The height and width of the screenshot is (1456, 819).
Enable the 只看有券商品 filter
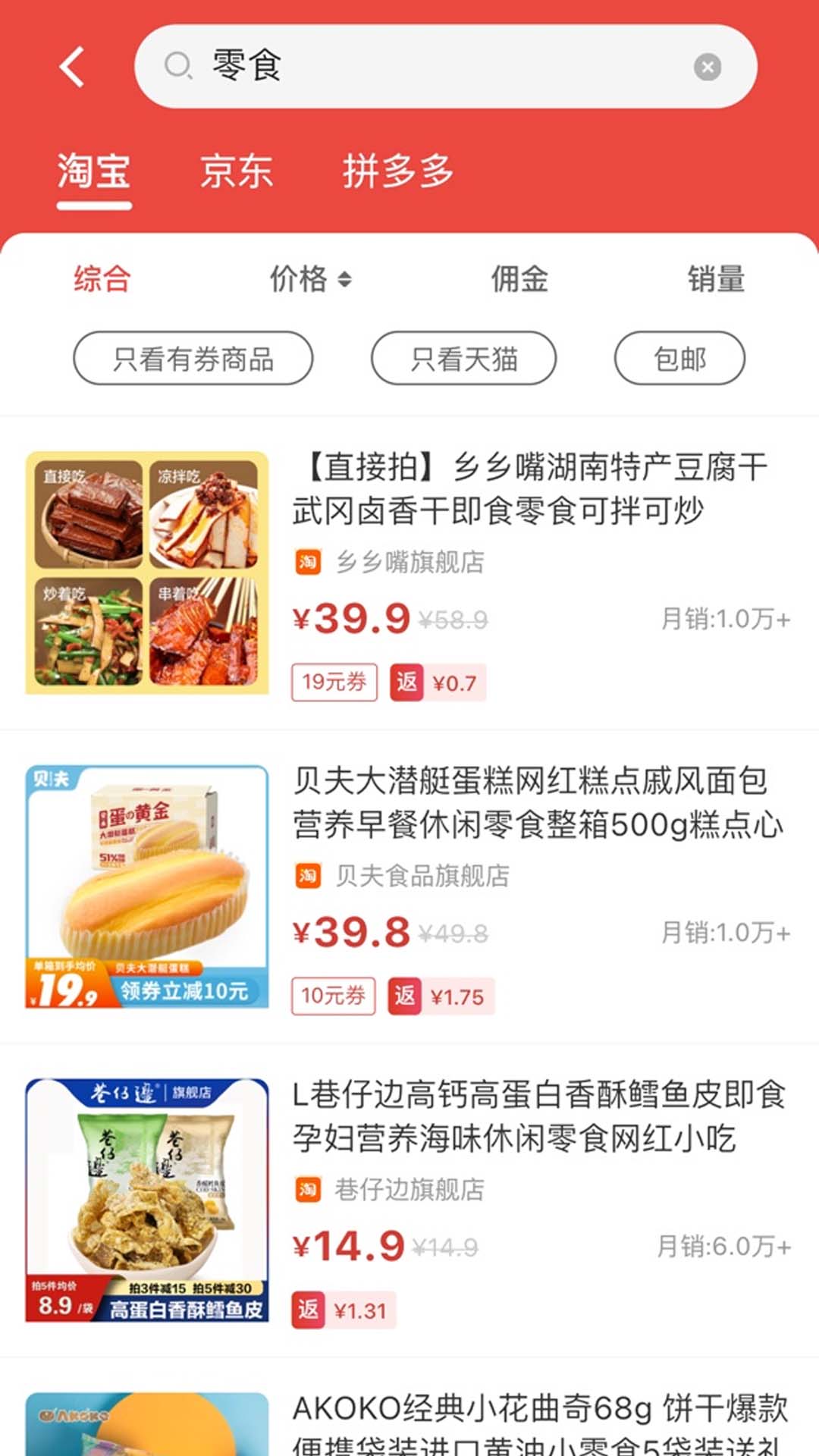[192, 358]
